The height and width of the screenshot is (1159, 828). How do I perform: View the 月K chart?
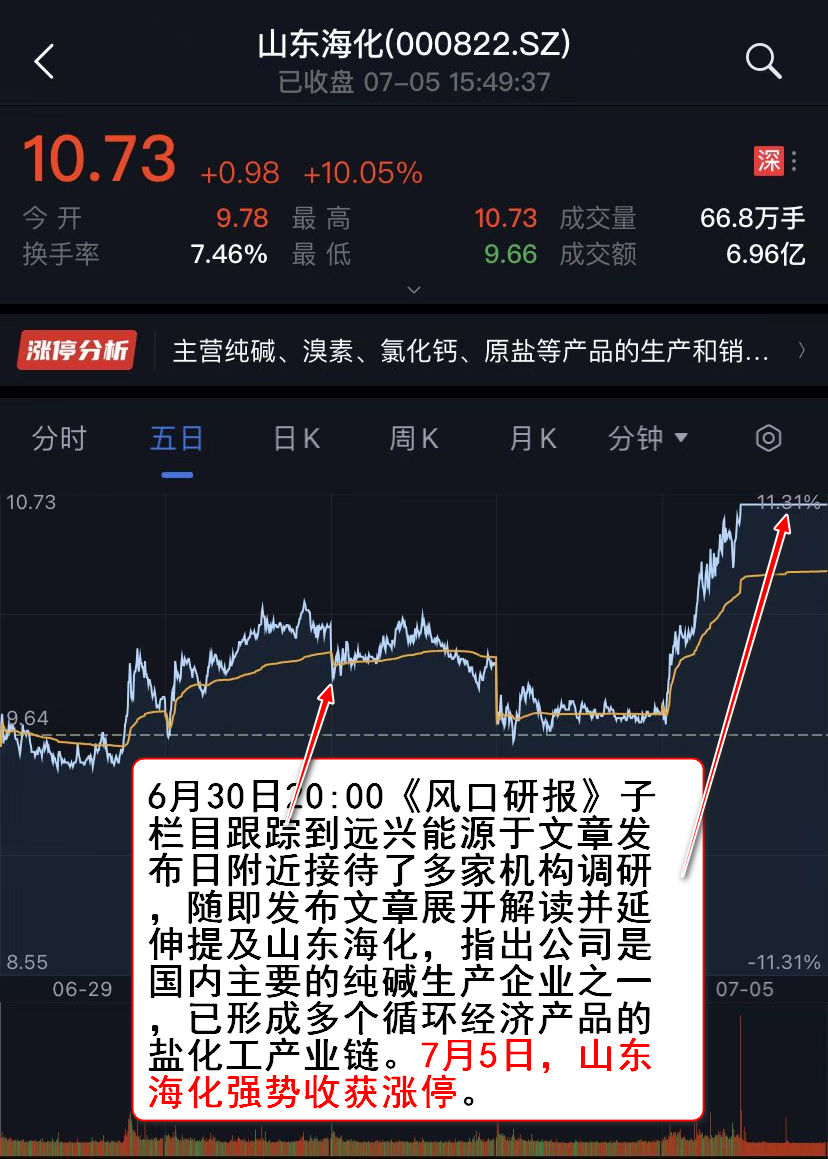pos(532,438)
